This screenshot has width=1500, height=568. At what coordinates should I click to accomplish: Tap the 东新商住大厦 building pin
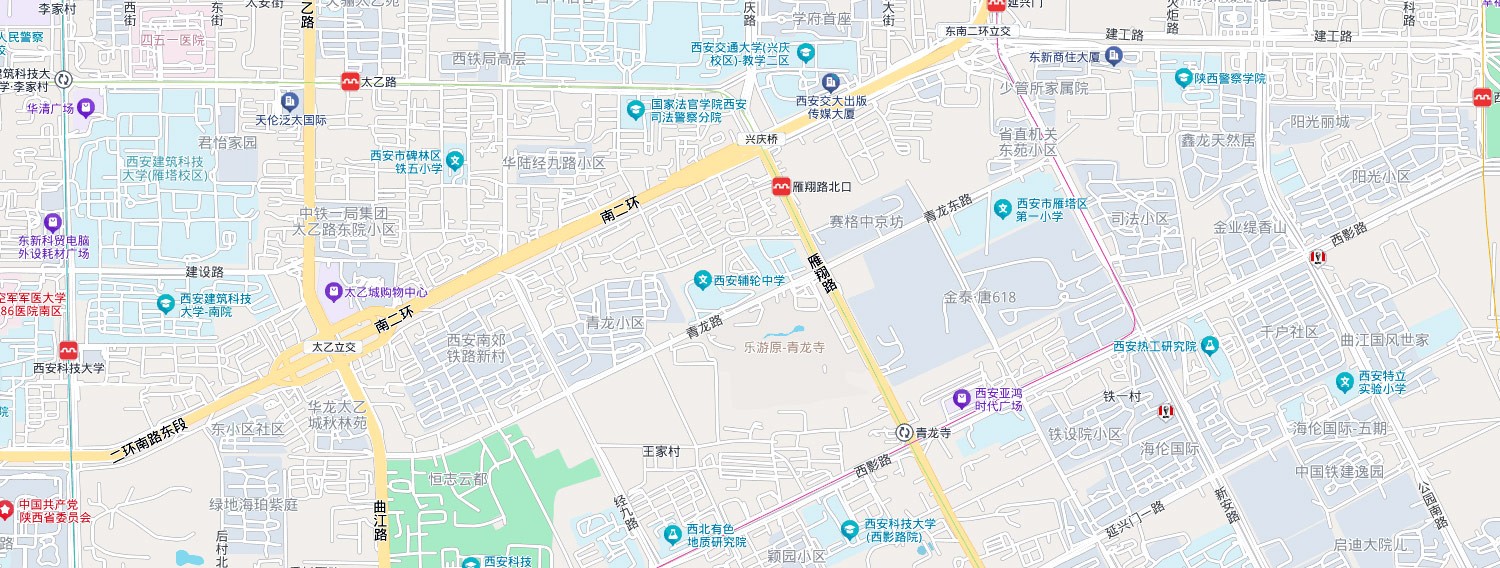tap(1114, 57)
